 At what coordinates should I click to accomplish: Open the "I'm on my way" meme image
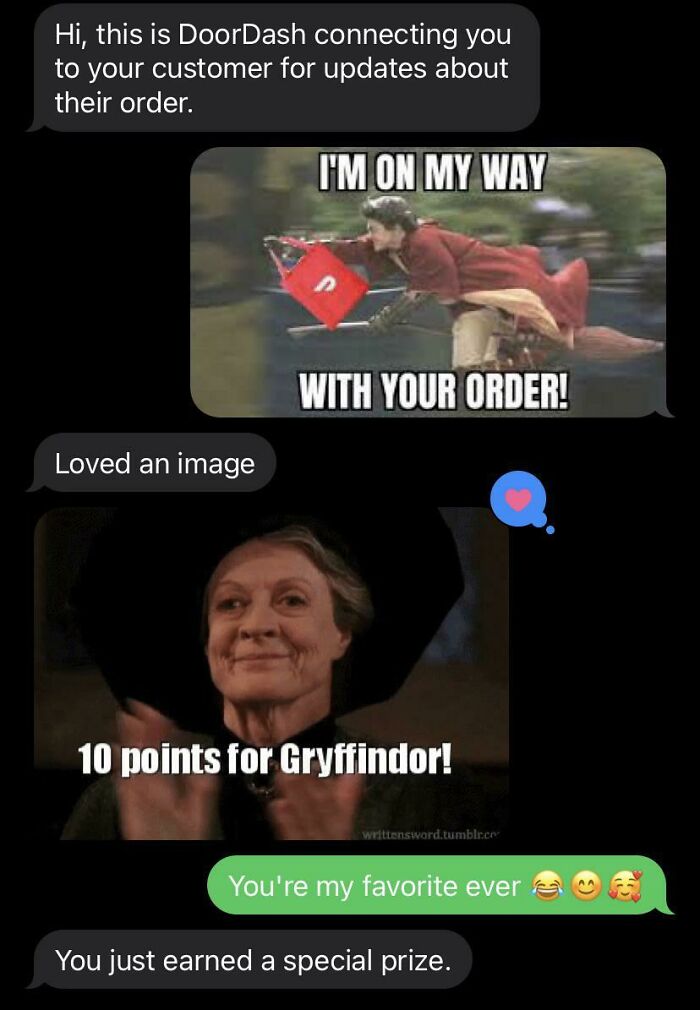(x=428, y=282)
